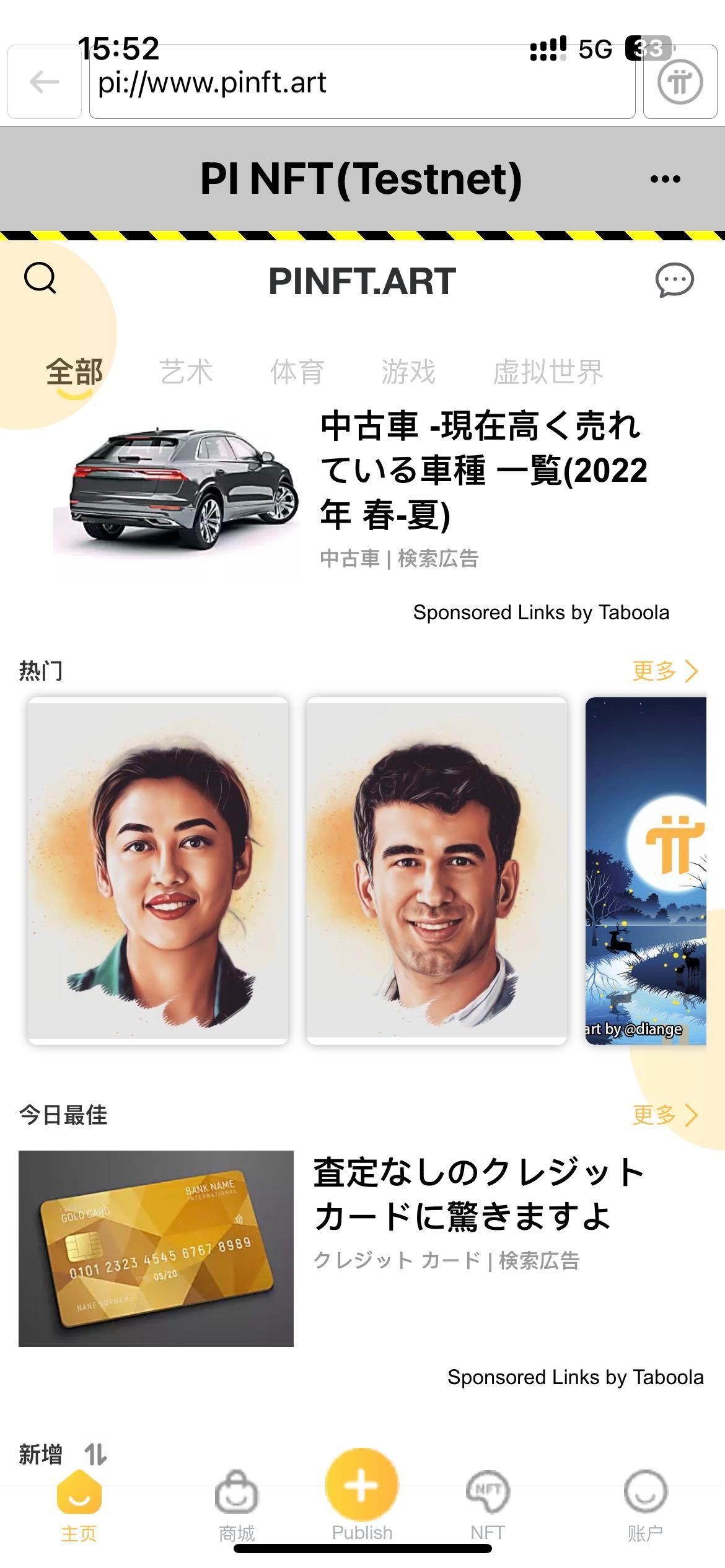Tap 更多 next to 热门
This screenshot has height=1568, width=725.
click(665, 671)
